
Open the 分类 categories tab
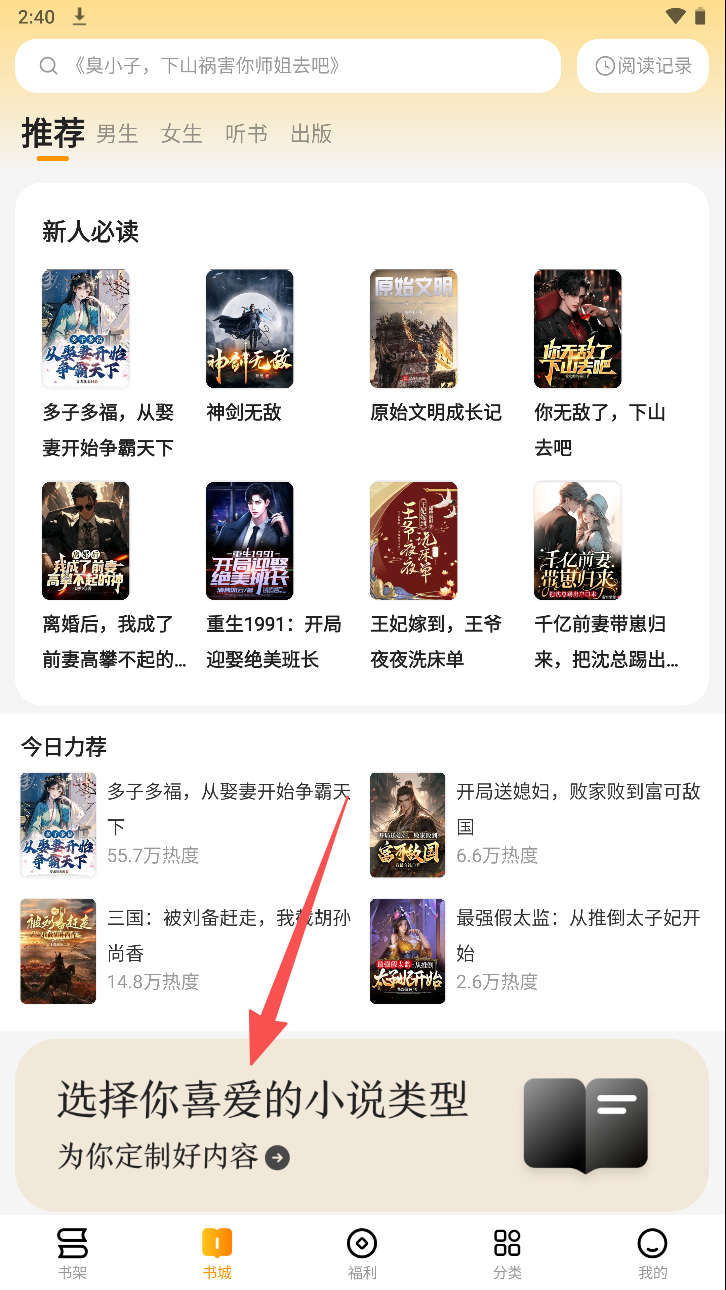(x=507, y=1253)
